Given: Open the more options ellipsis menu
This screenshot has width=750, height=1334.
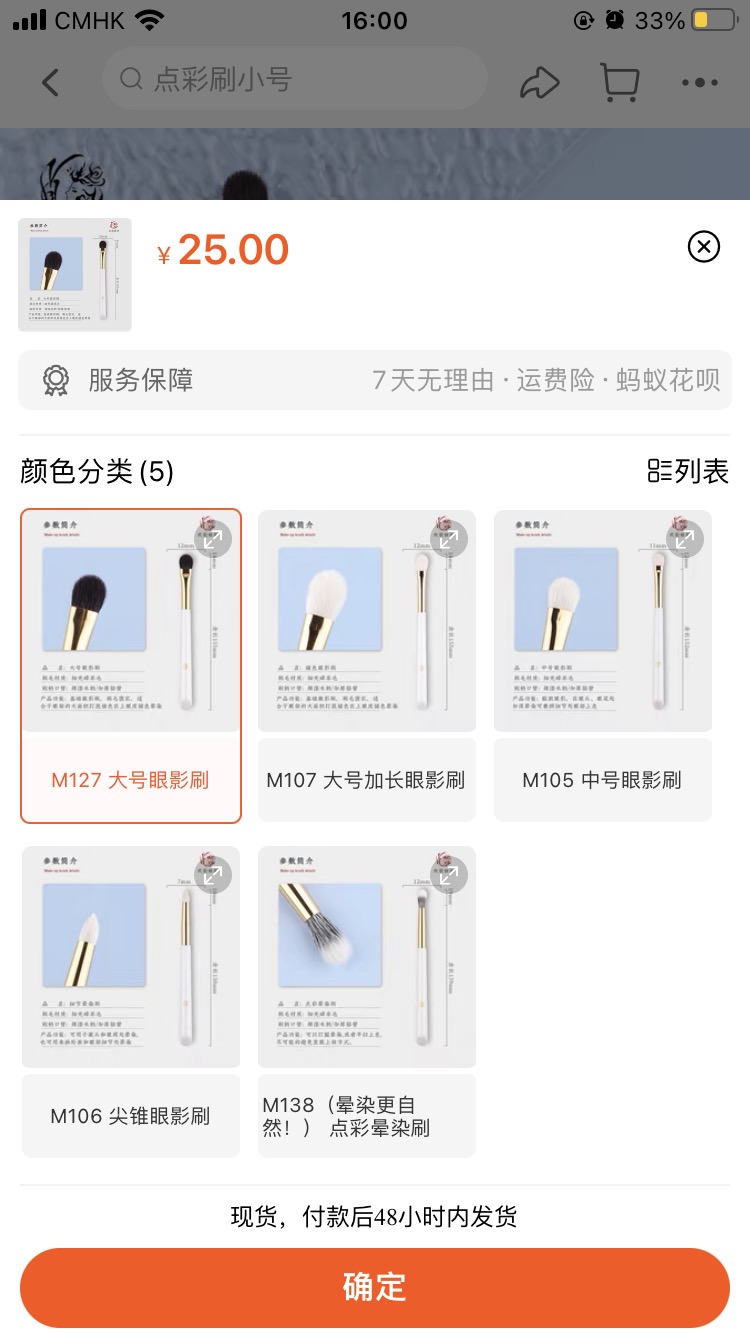Looking at the screenshot, I should coord(700,82).
